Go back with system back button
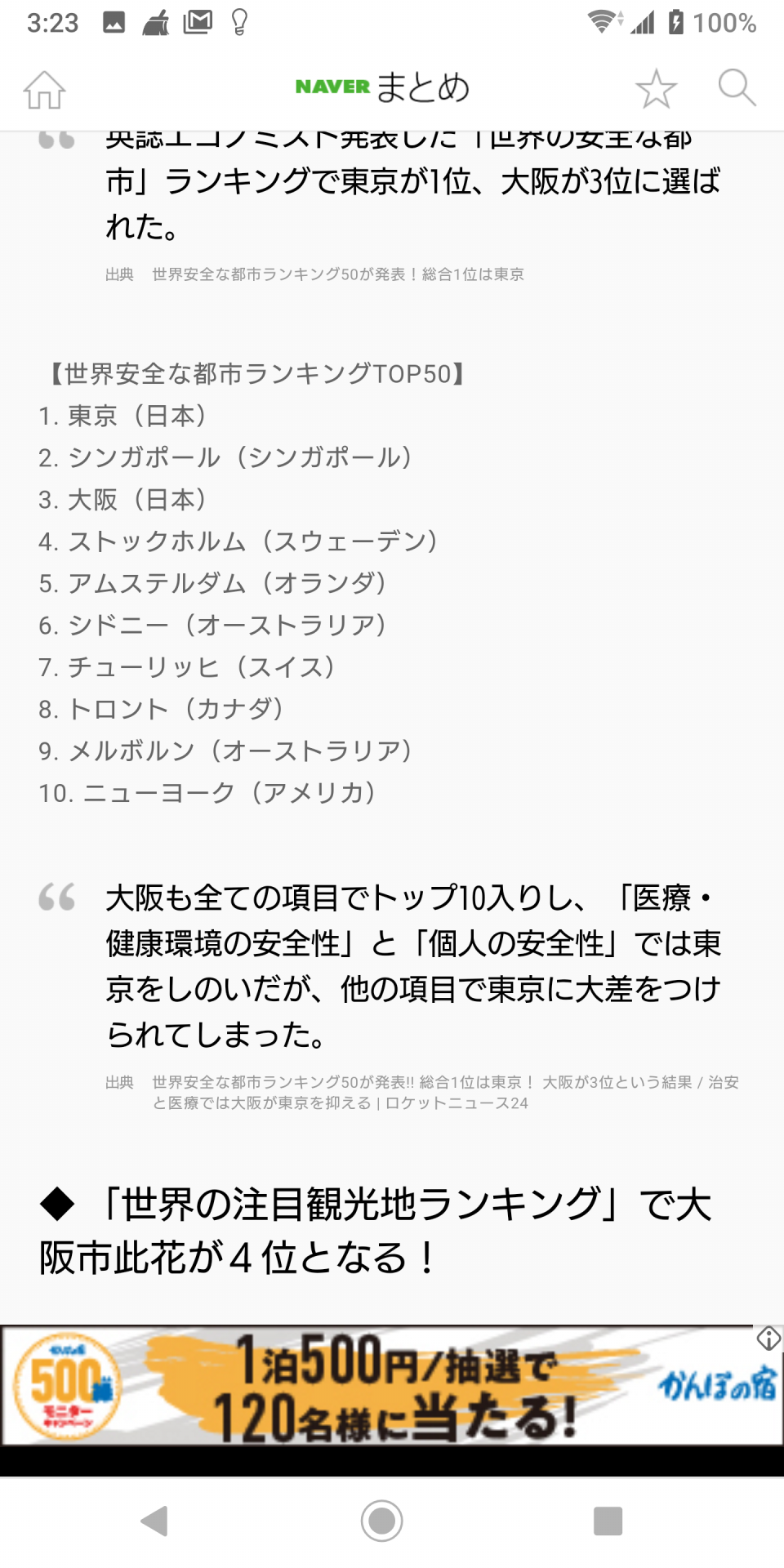This screenshot has height=1568, width=784. (154, 1521)
